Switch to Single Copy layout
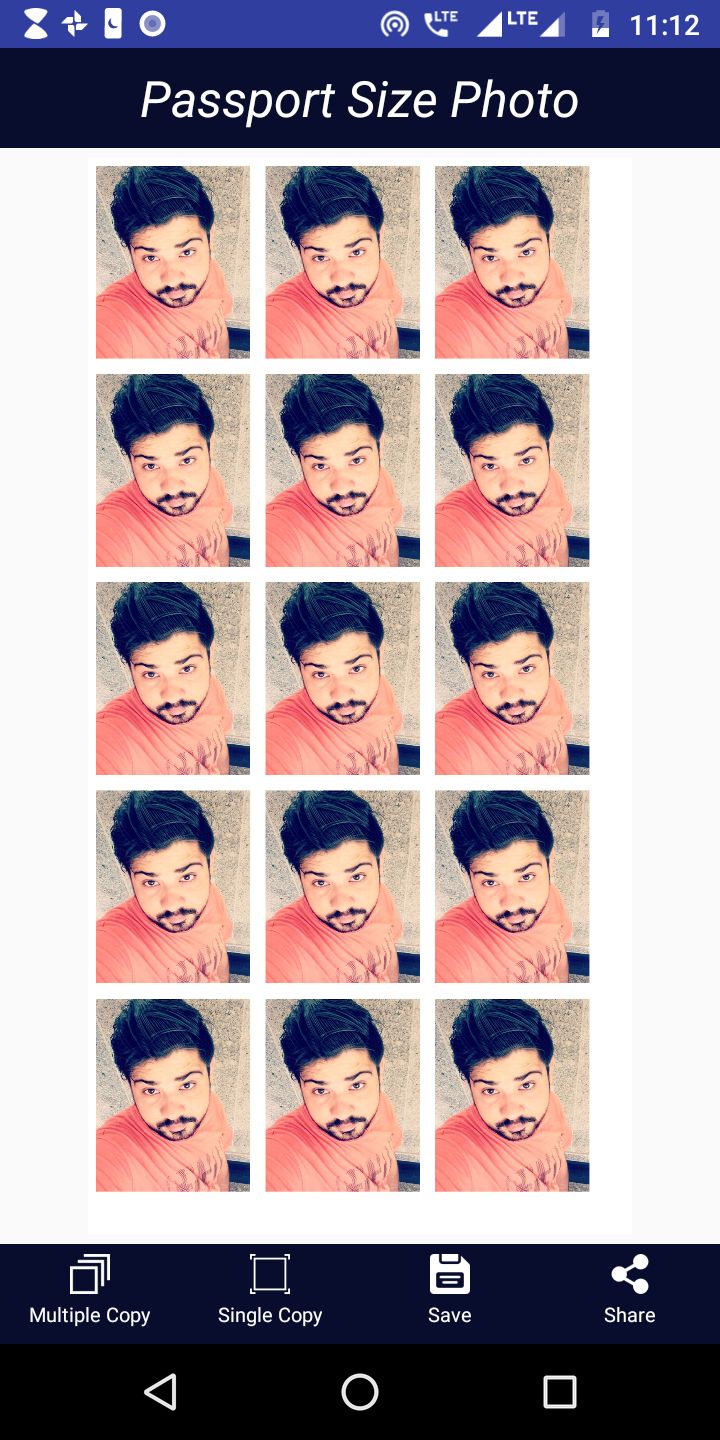Image resolution: width=720 pixels, height=1440 pixels. (x=270, y=1292)
